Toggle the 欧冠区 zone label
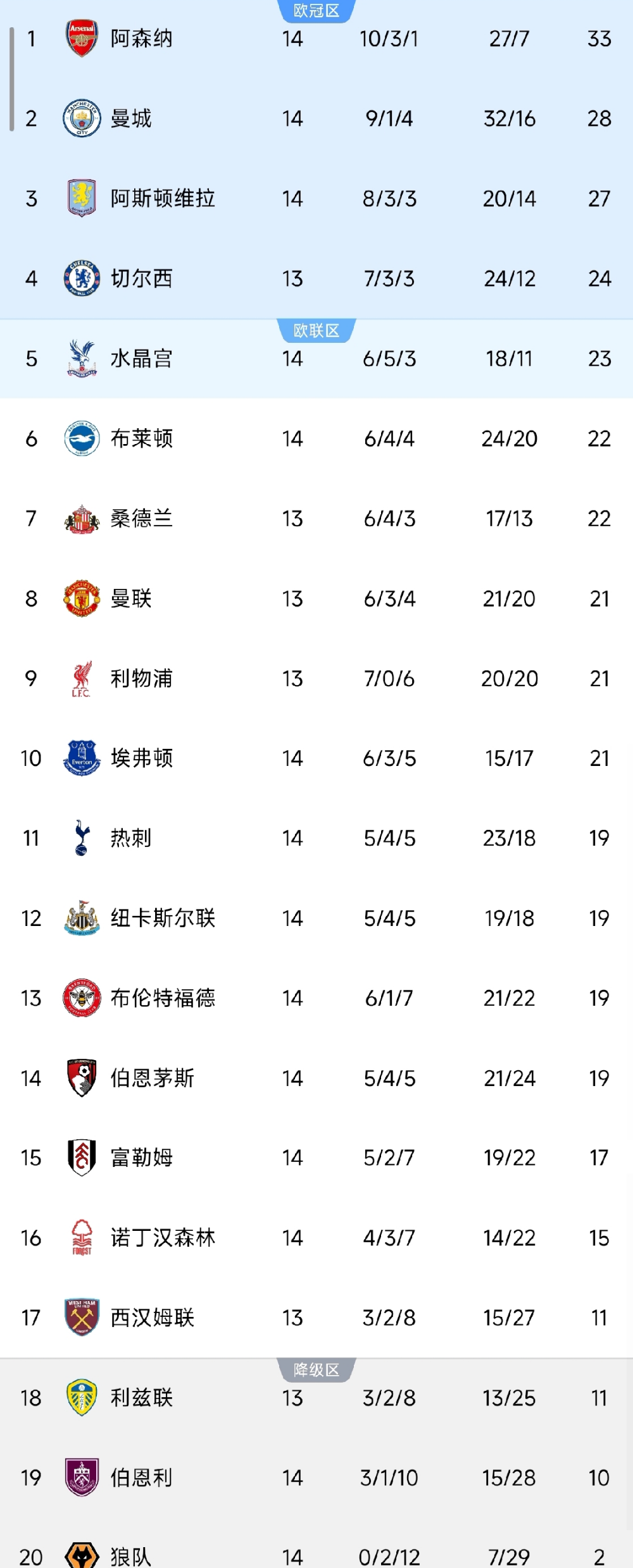The width and height of the screenshot is (633, 1568). (x=317, y=9)
